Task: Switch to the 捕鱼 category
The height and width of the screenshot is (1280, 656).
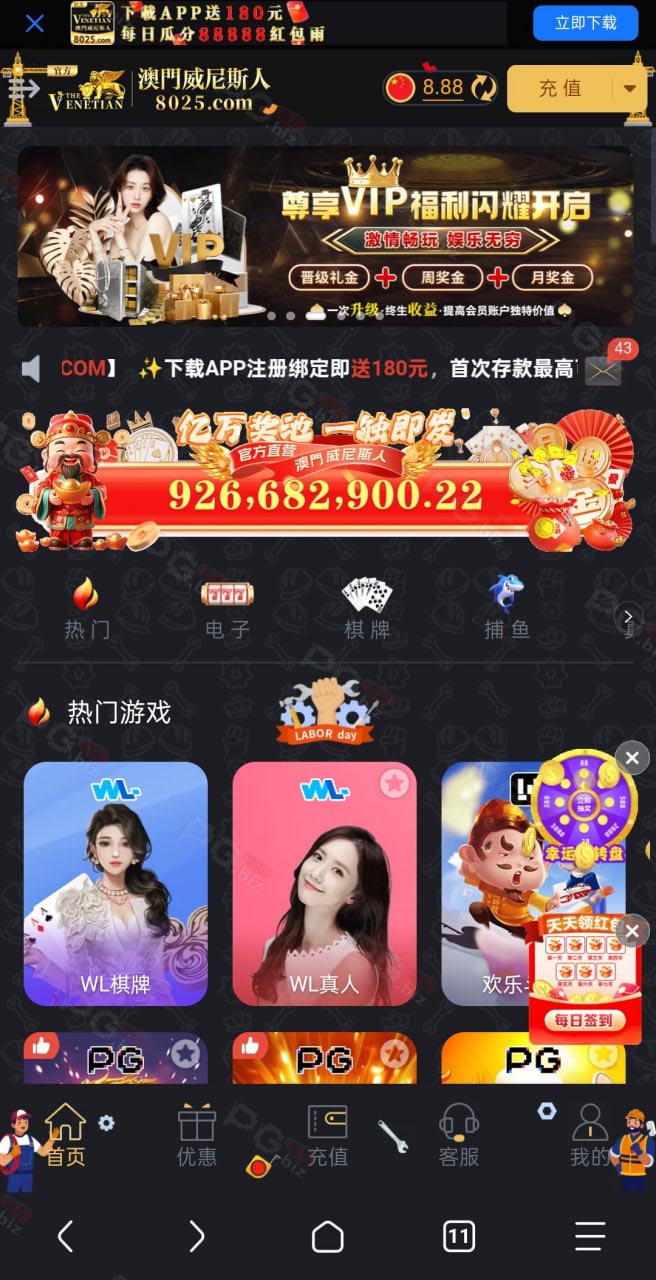Action: pyautogui.click(x=507, y=609)
